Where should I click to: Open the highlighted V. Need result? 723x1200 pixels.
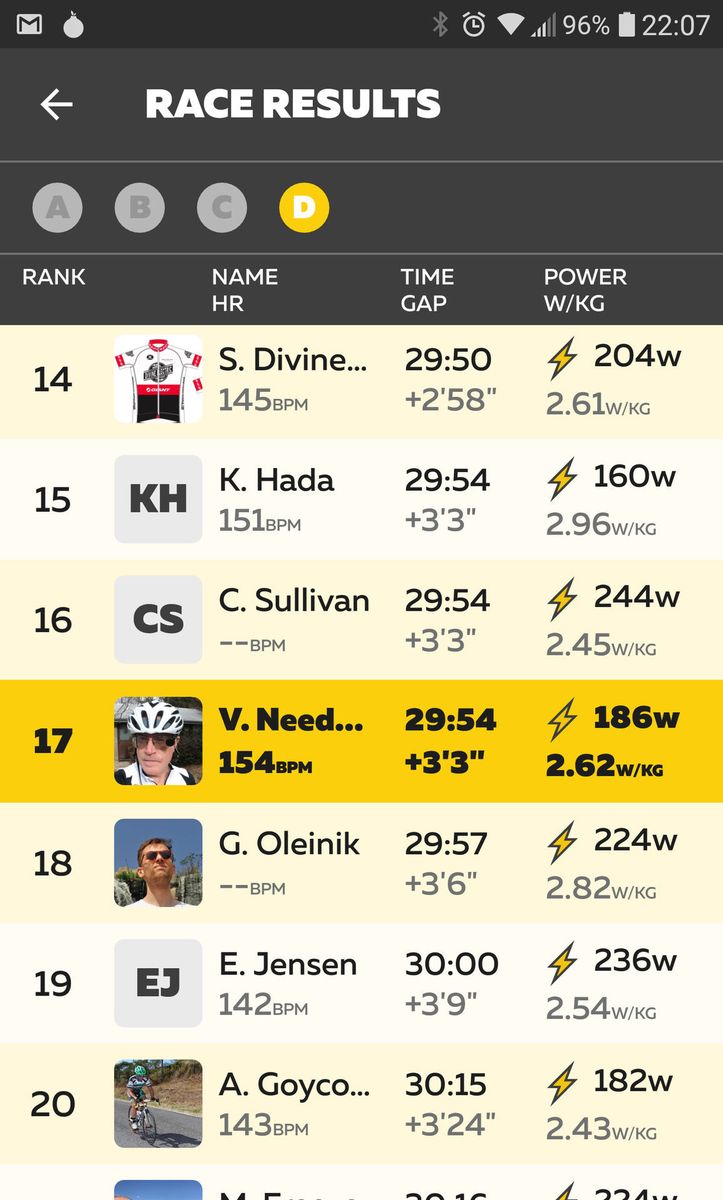[361, 741]
